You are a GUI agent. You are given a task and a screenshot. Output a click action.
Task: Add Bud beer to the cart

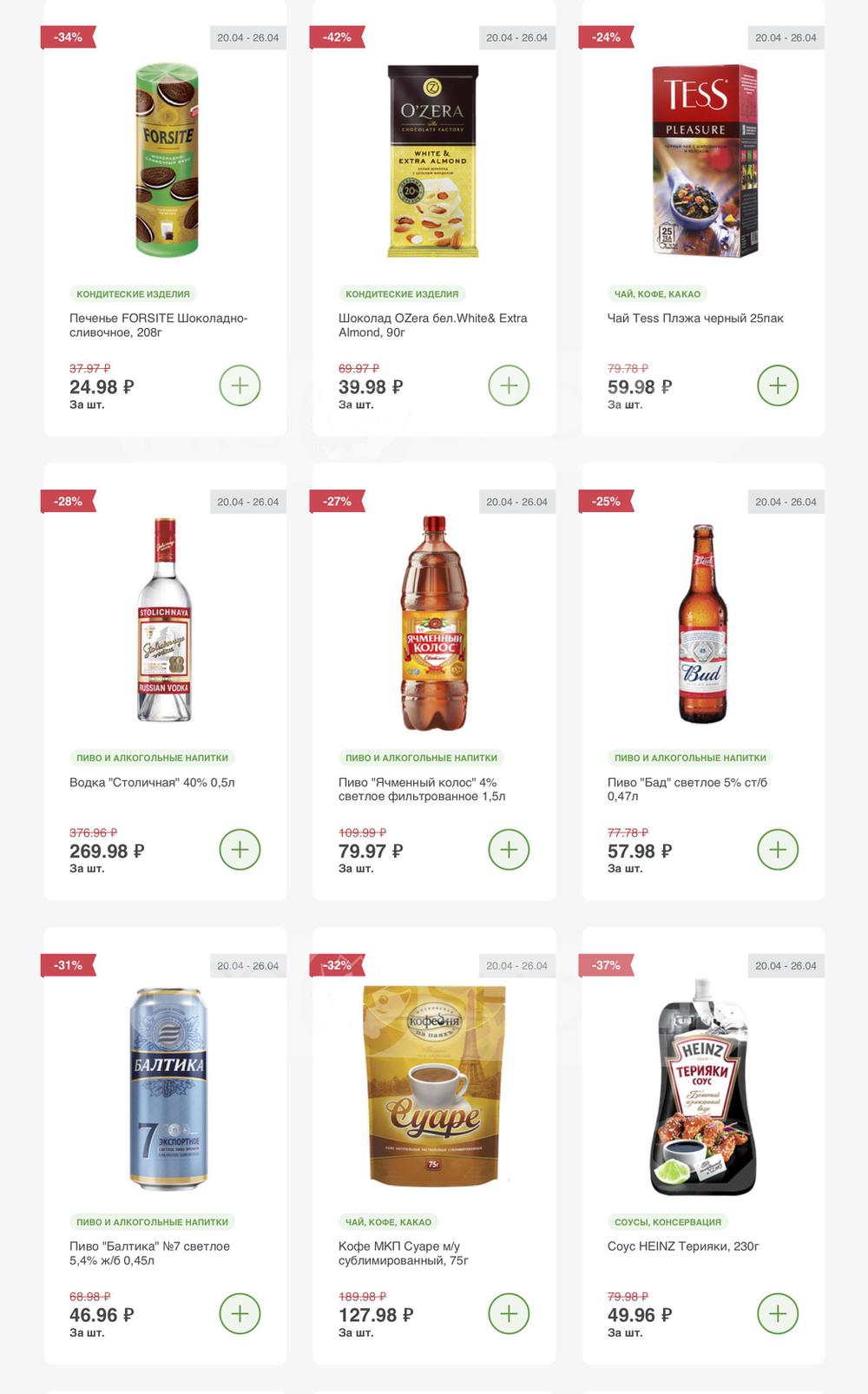(x=778, y=850)
